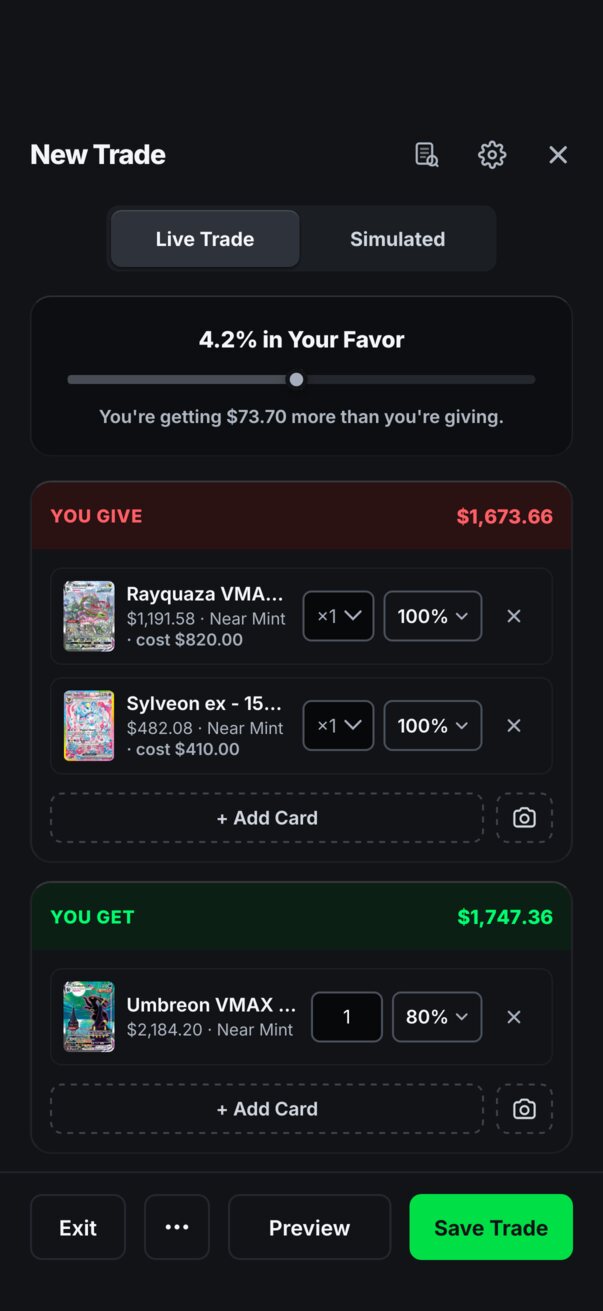Expand quantity dropdown for Rayquaza VMAX
This screenshot has height=1311, width=603.
tap(338, 616)
